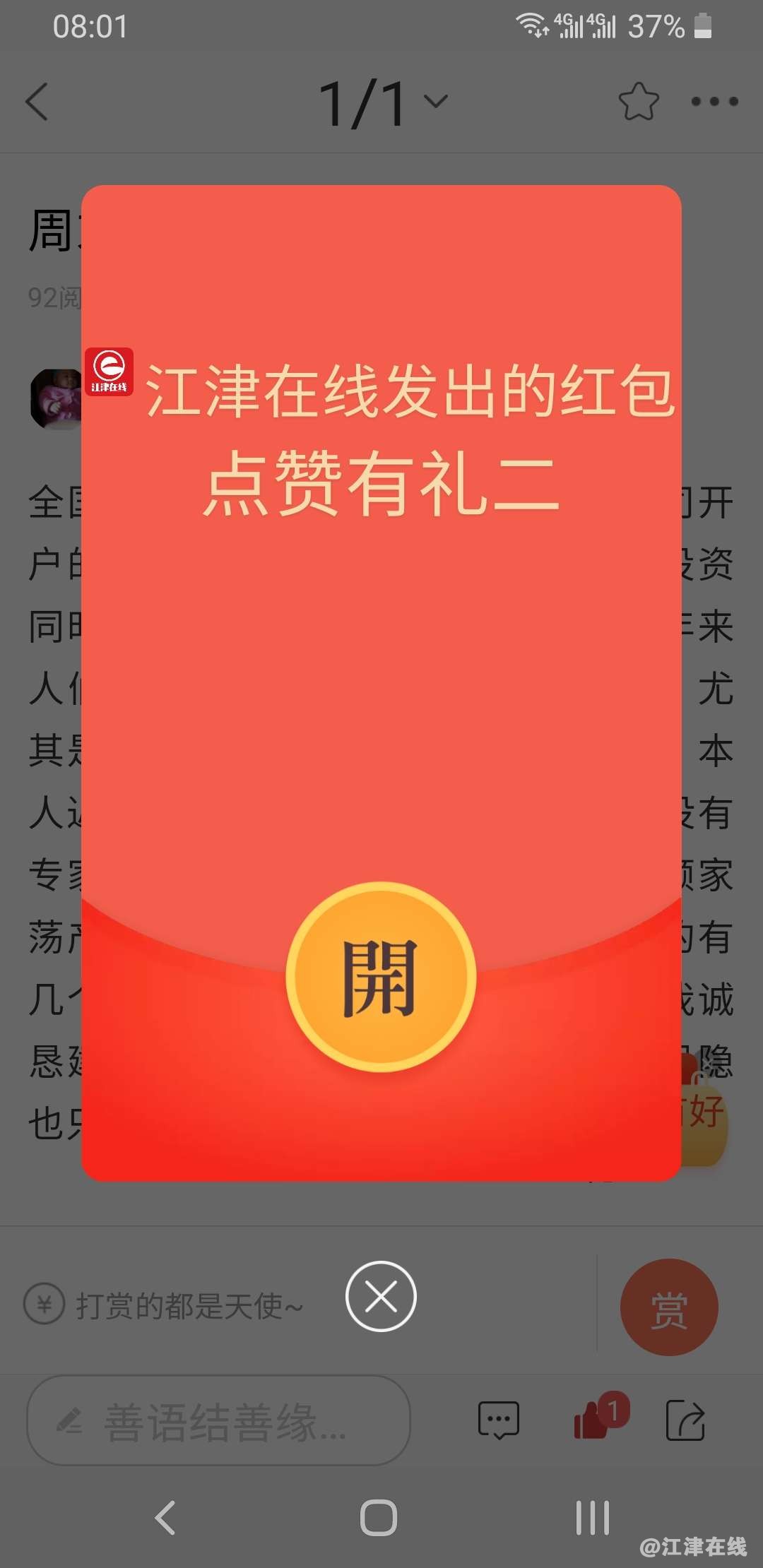Share this post with the share icon

click(685, 1420)
